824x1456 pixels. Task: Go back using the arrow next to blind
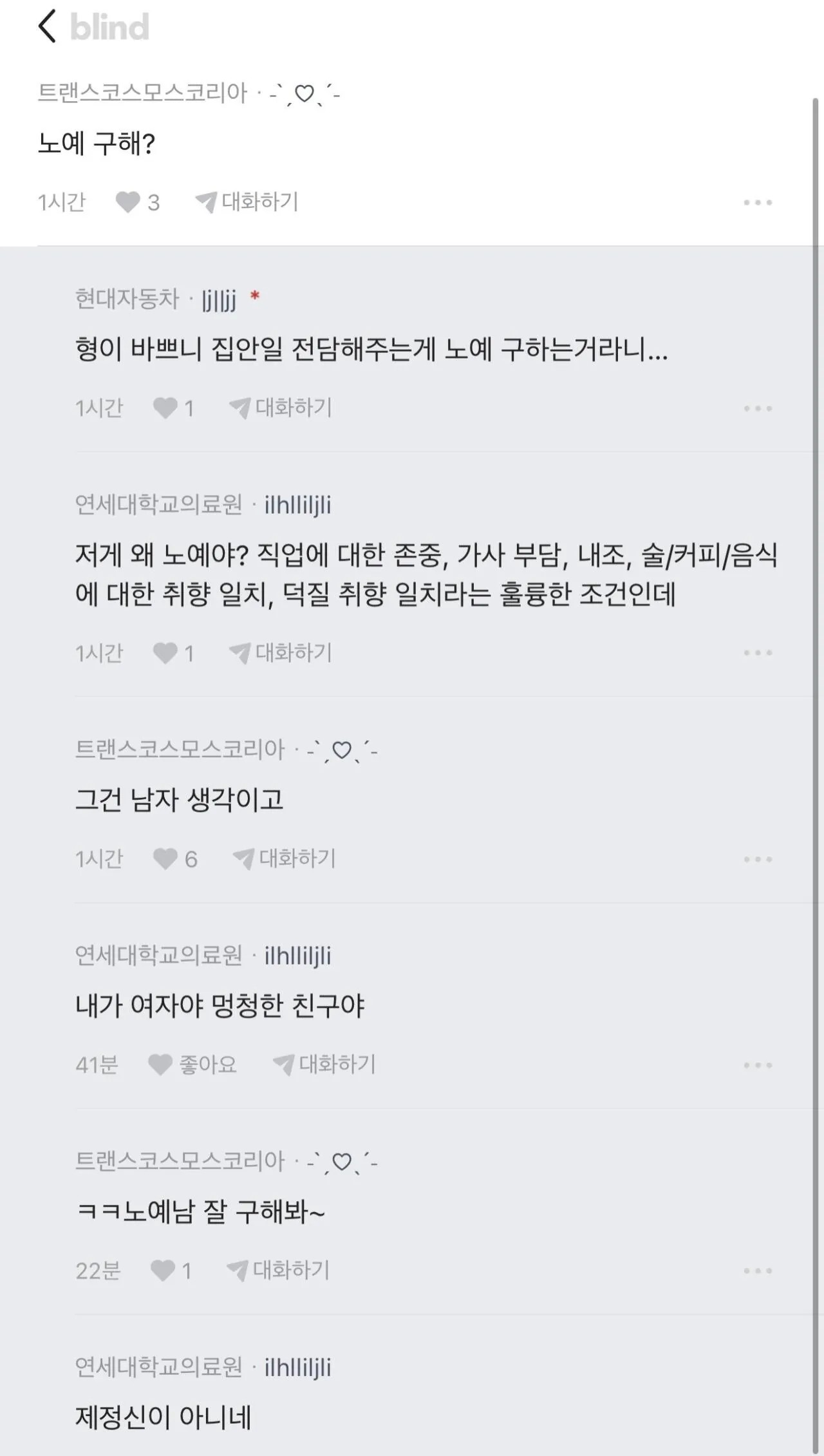[x=48, y=27]
